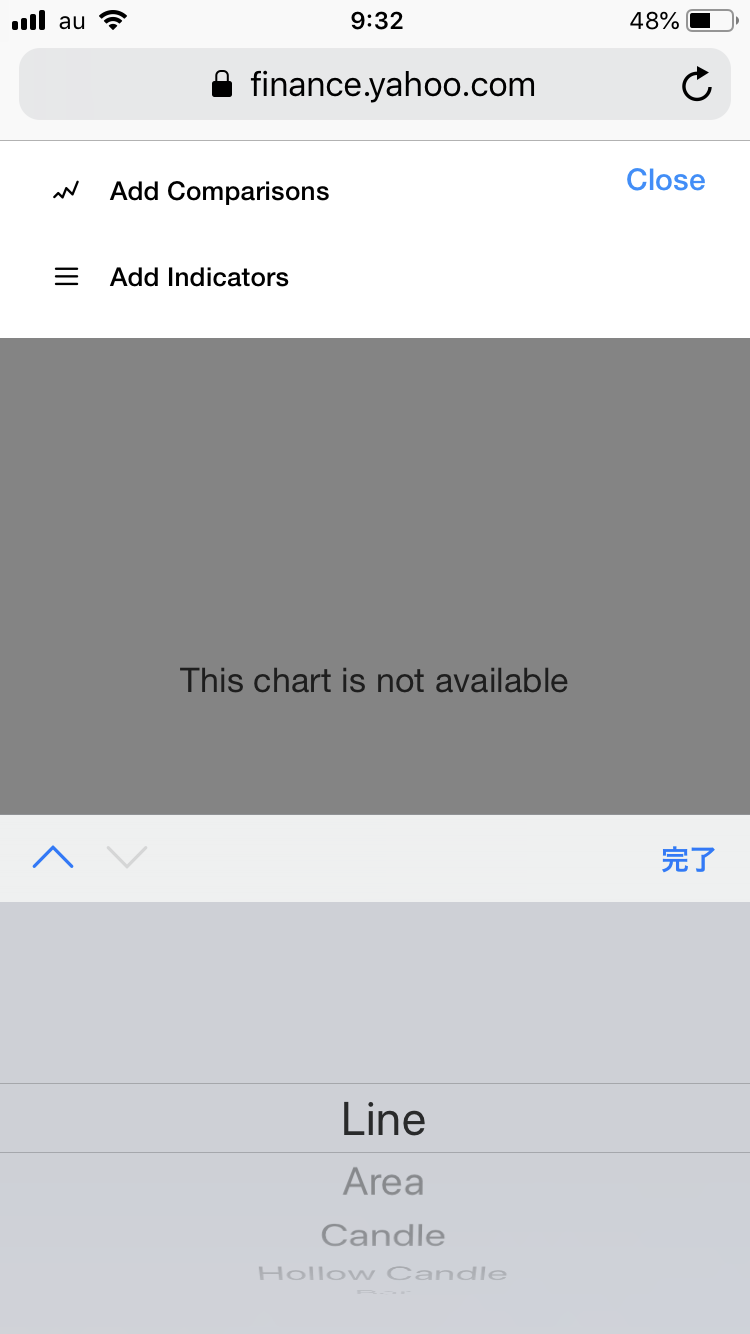
Task: Tap 完了 to dismiss the picker
Action: pyautogui.click(x=688, y=859)
